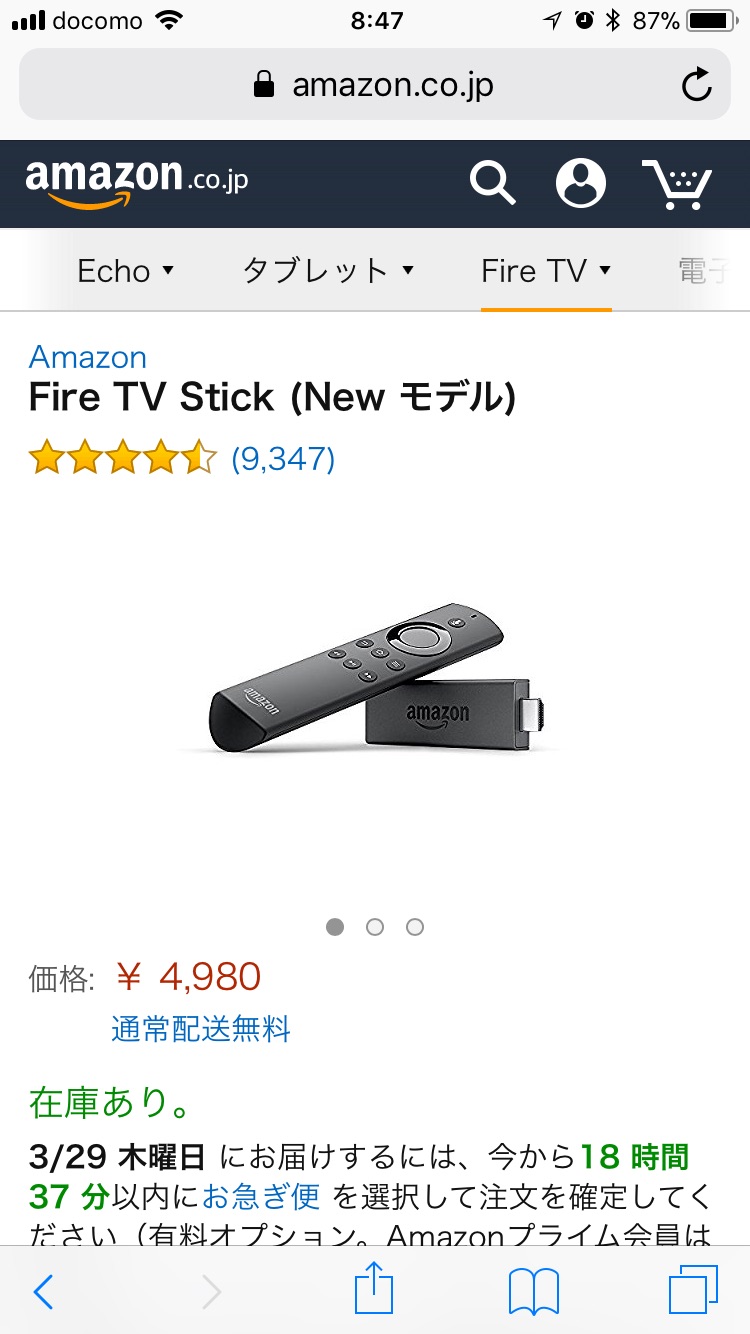This screenshot has width=750, height=1334.
Task: Open the お急ぎ便 link
Action: (x=261, y=1195)
